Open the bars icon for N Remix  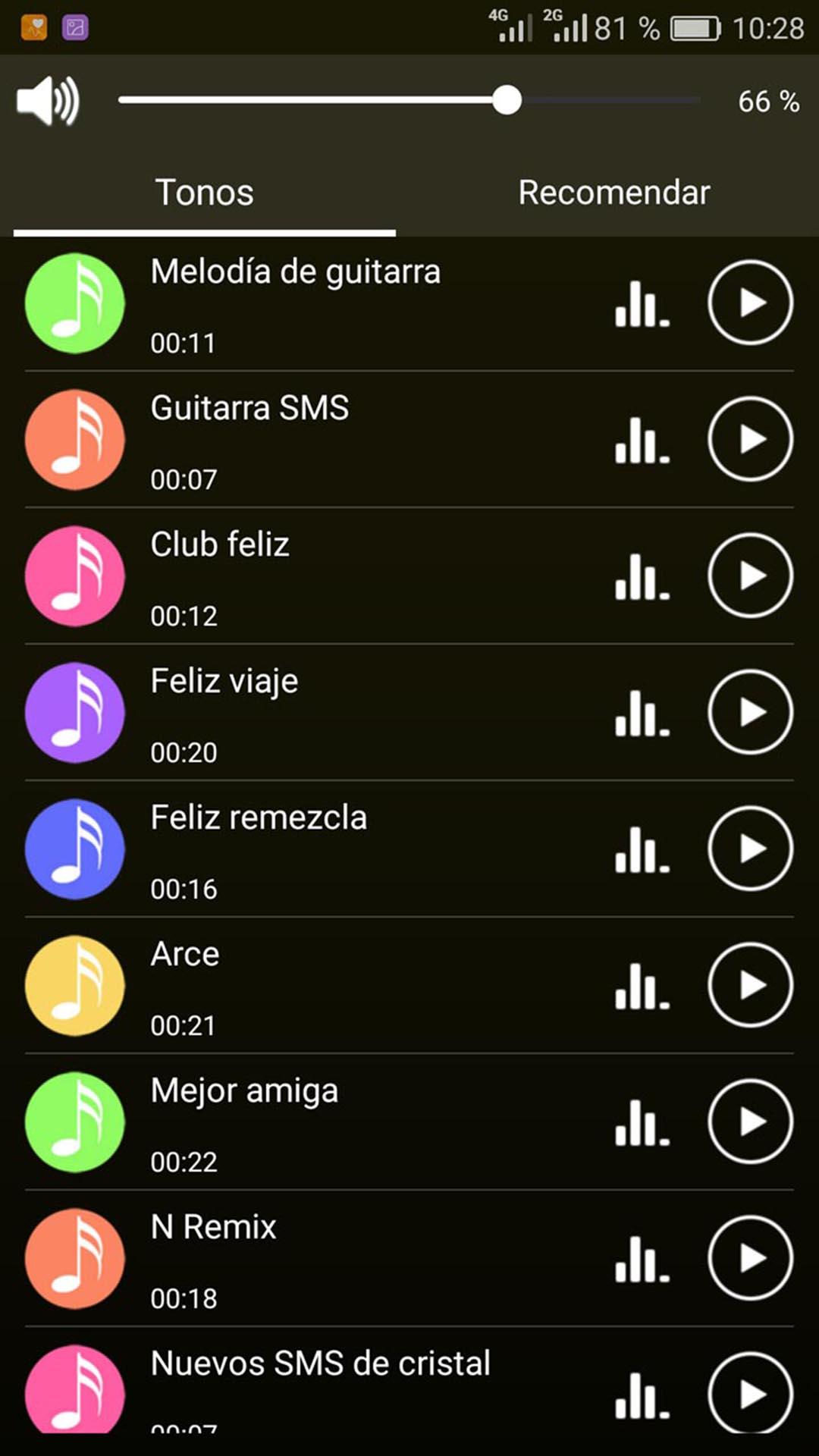tap(642, 1259)
